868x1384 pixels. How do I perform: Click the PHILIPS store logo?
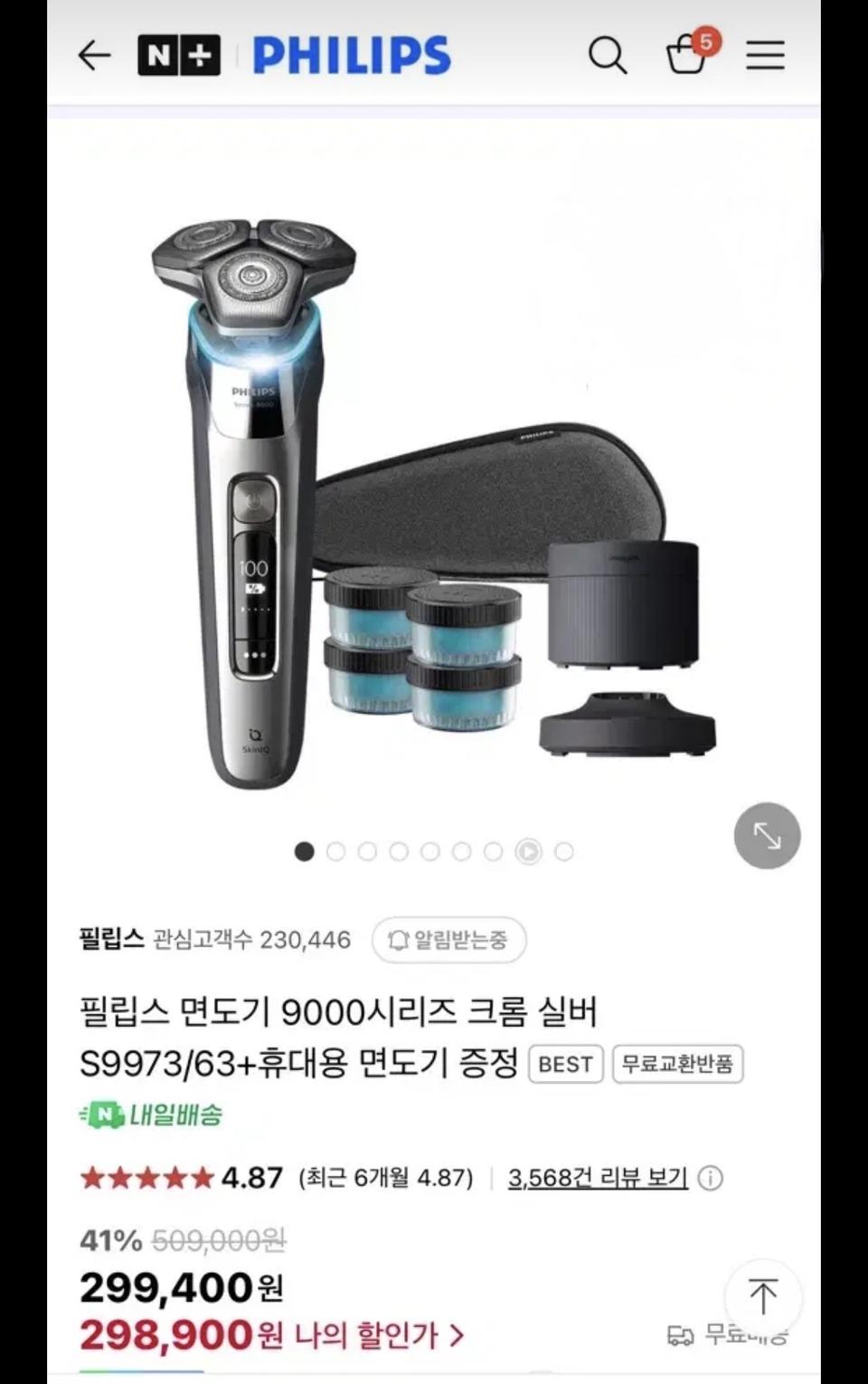(x=351, y=52)
